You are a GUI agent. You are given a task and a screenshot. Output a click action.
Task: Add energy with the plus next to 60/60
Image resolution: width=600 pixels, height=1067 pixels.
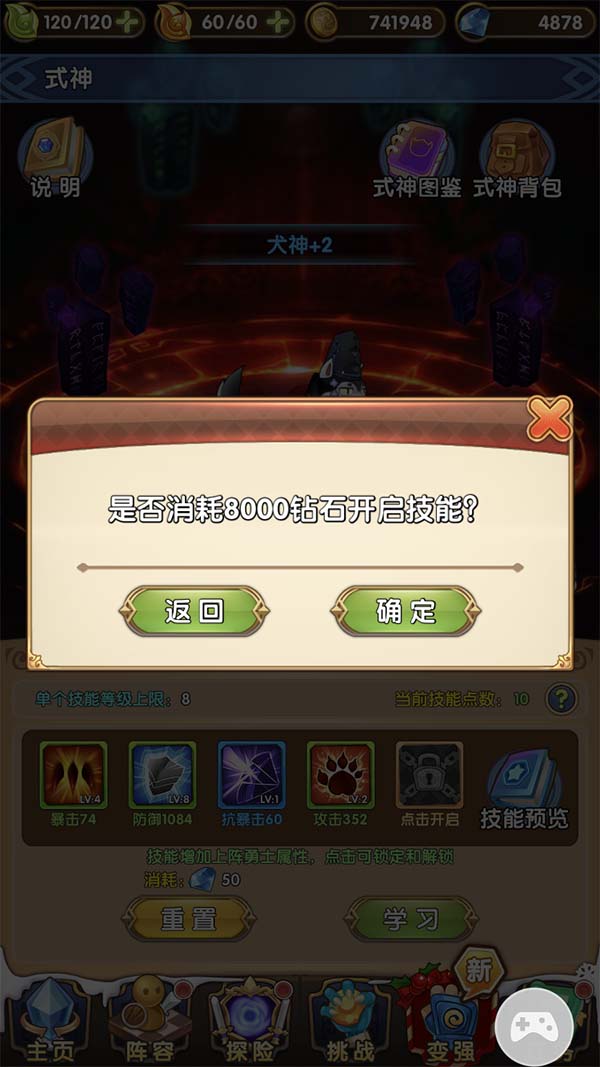point(280,22)
